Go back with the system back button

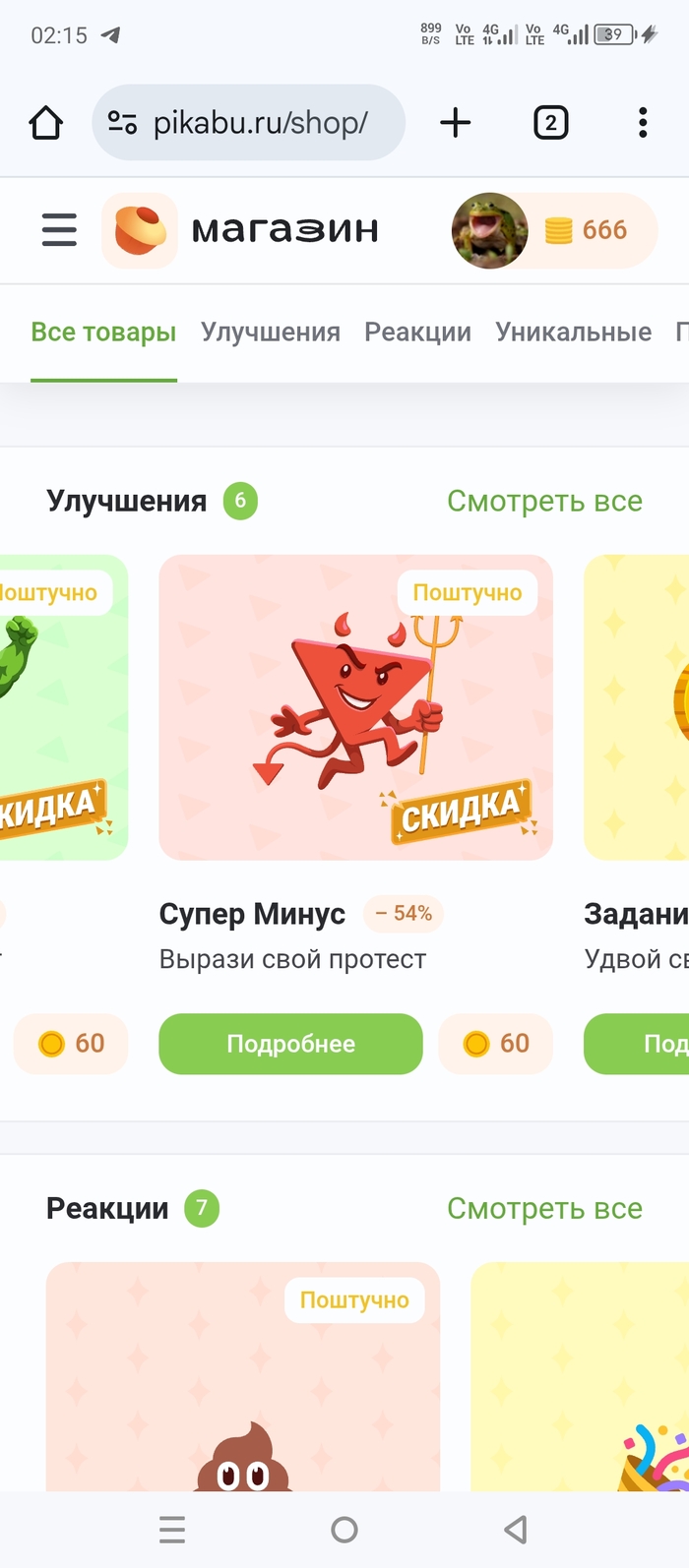click(516, 1530)
